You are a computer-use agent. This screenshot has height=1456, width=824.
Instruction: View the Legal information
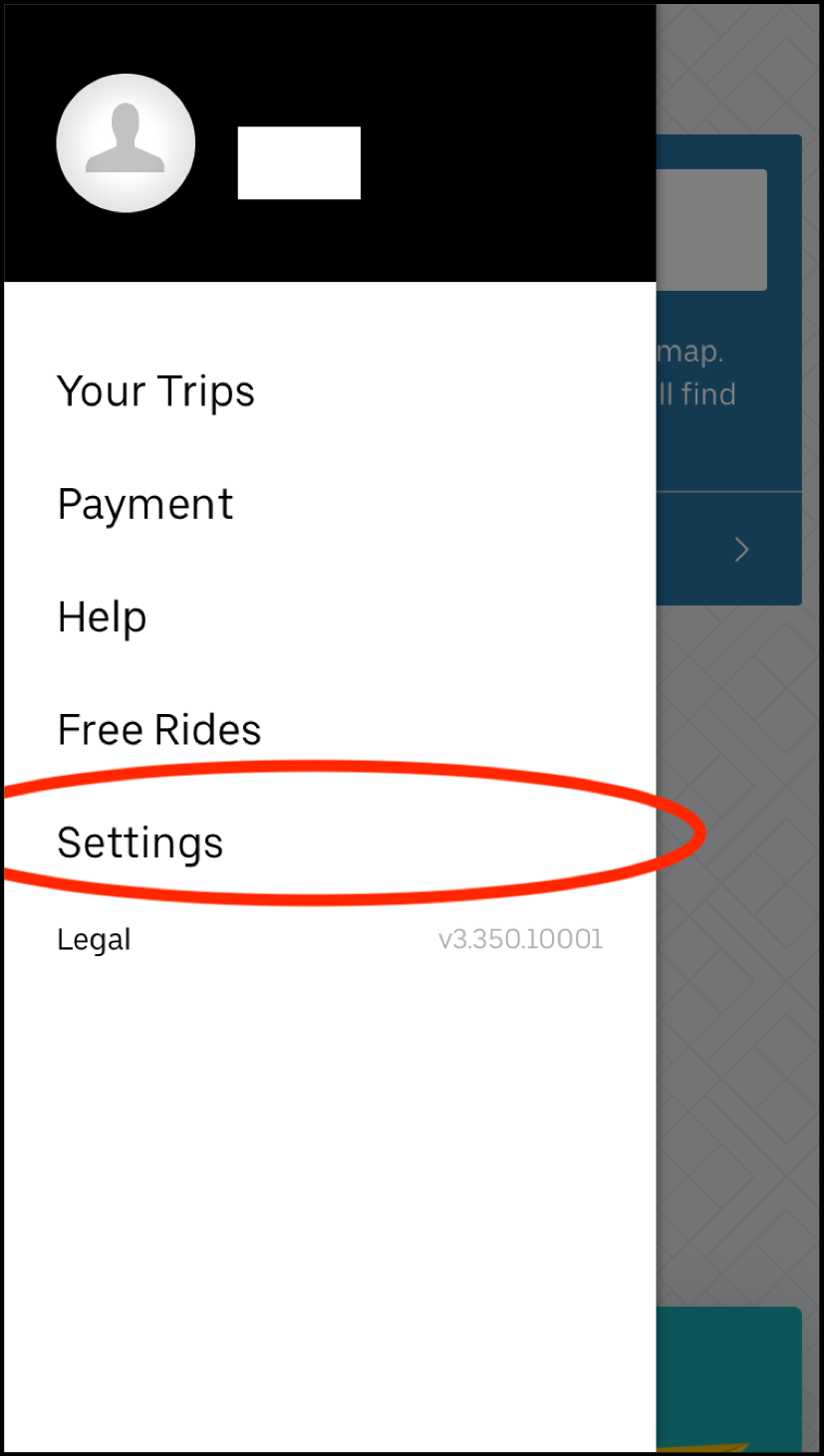coord(94,939)
